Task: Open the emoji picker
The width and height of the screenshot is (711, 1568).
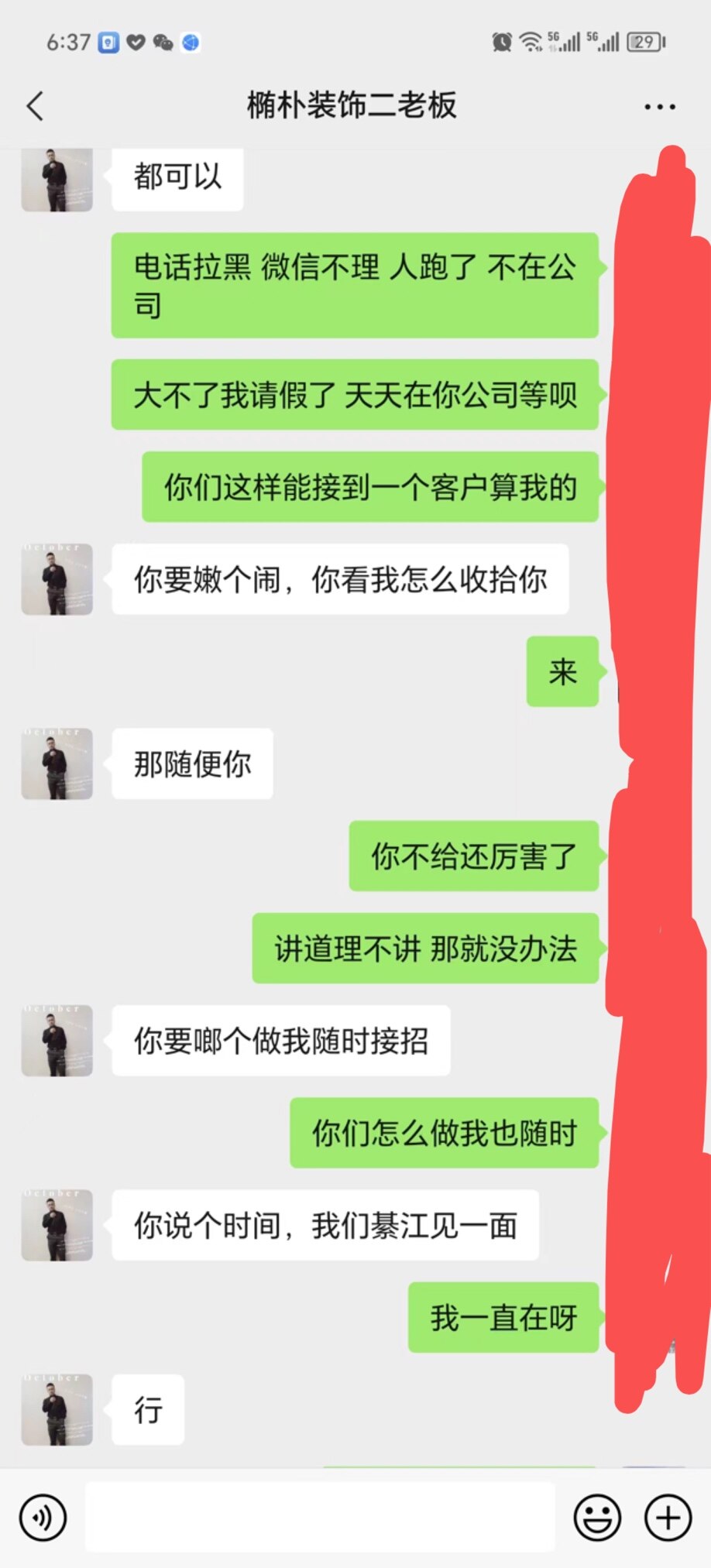Action: click(x=596, y=1517)
